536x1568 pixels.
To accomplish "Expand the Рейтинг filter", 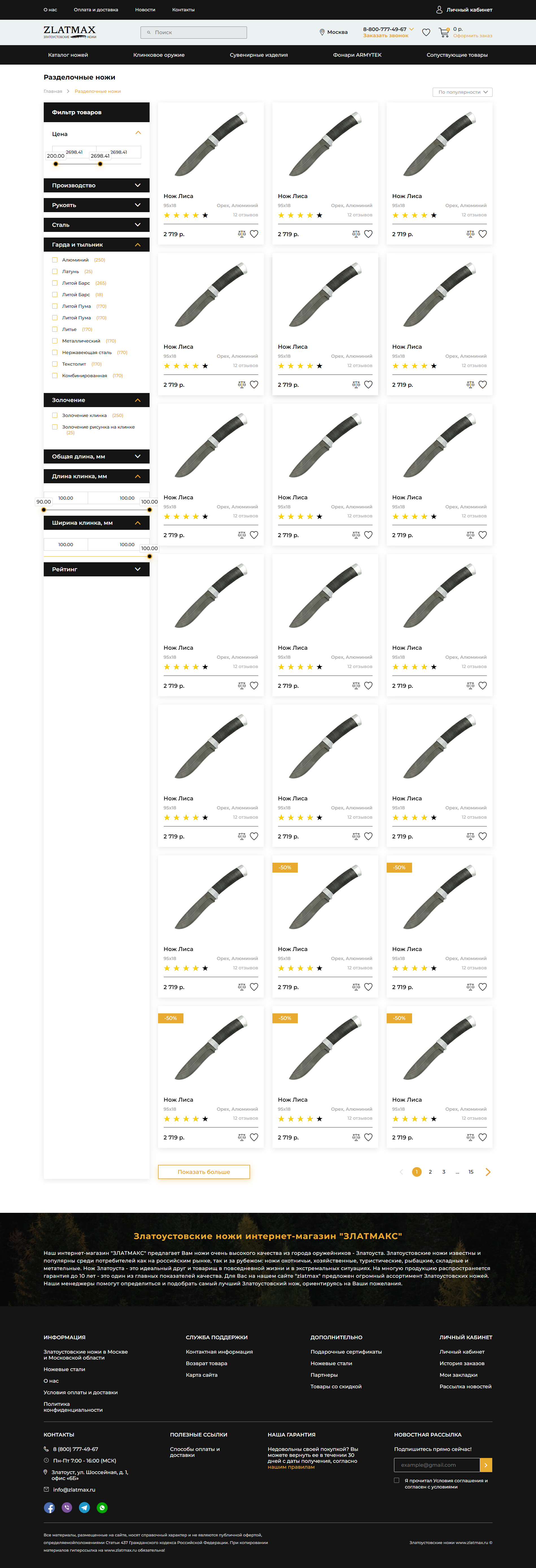I will coord(96,569).
